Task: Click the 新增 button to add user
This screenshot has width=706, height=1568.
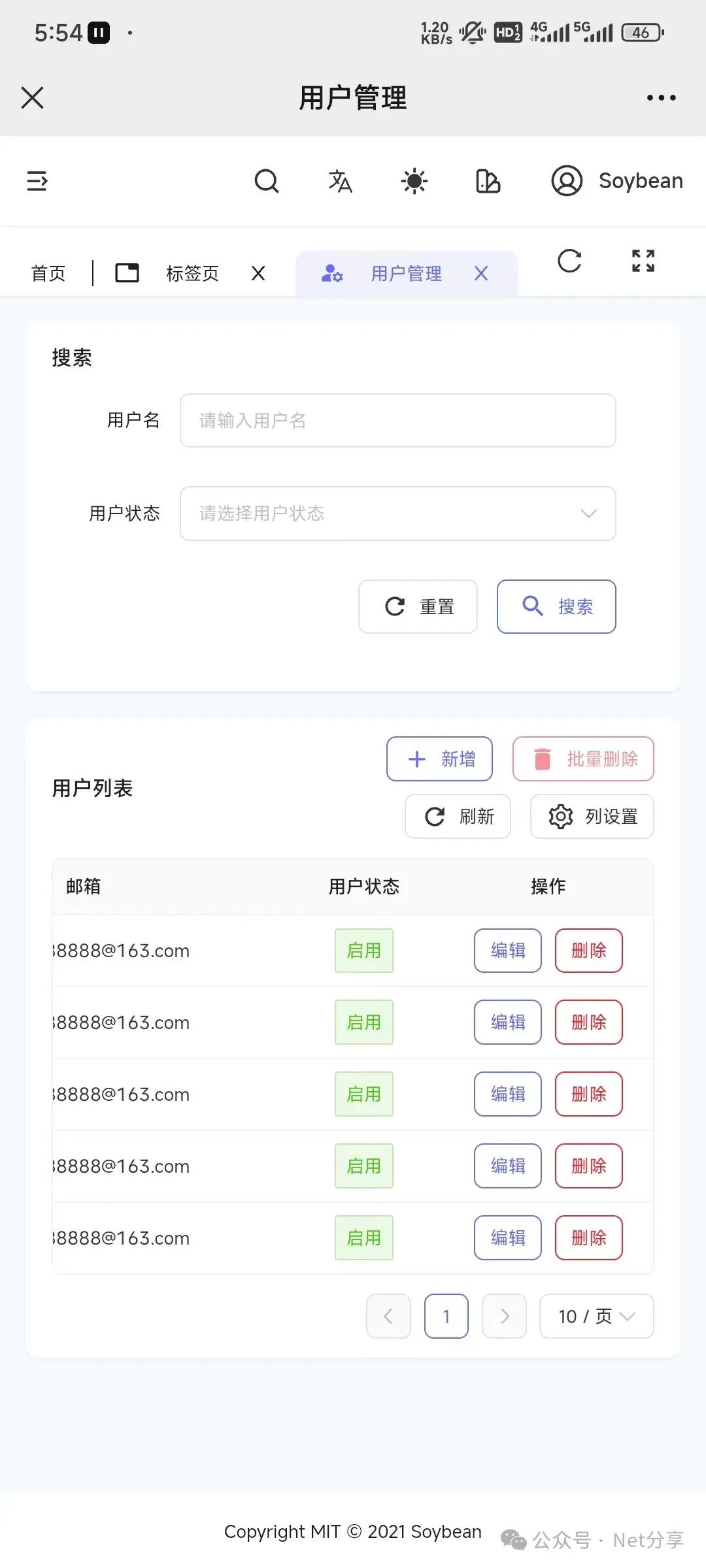Action: tap(440, 759)
